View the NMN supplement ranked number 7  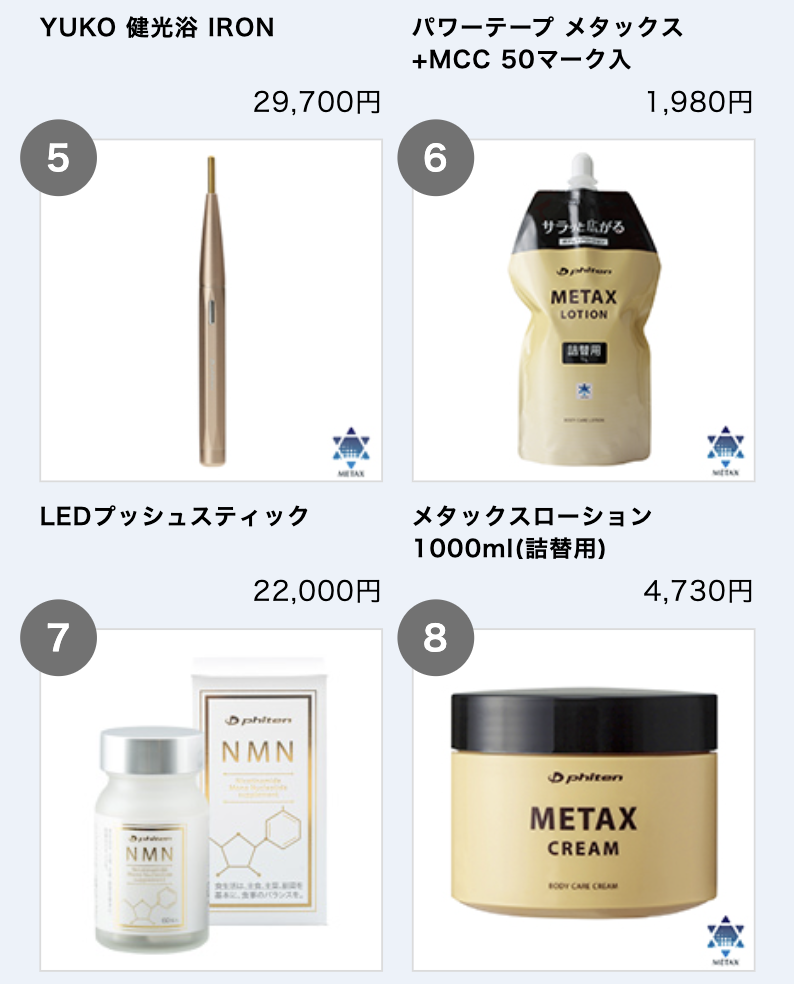[211, 800]
